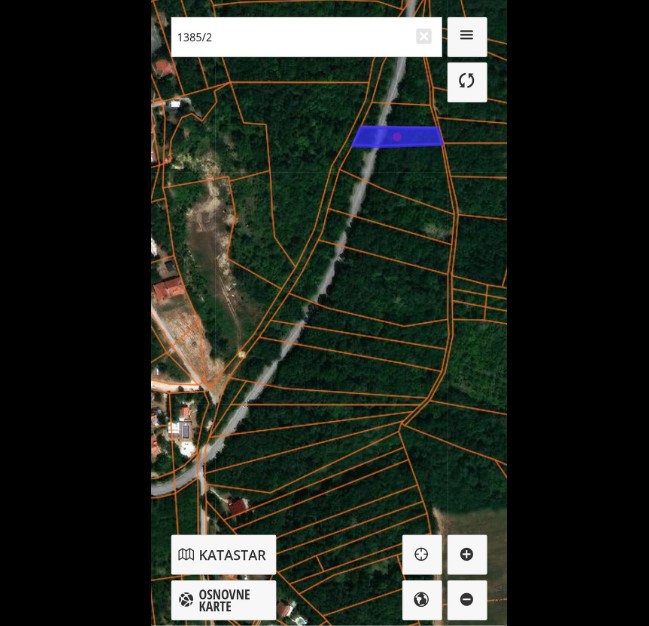Tap the globe icon button
The height and width of the screenshot is (626, 649).
point(421,600)
